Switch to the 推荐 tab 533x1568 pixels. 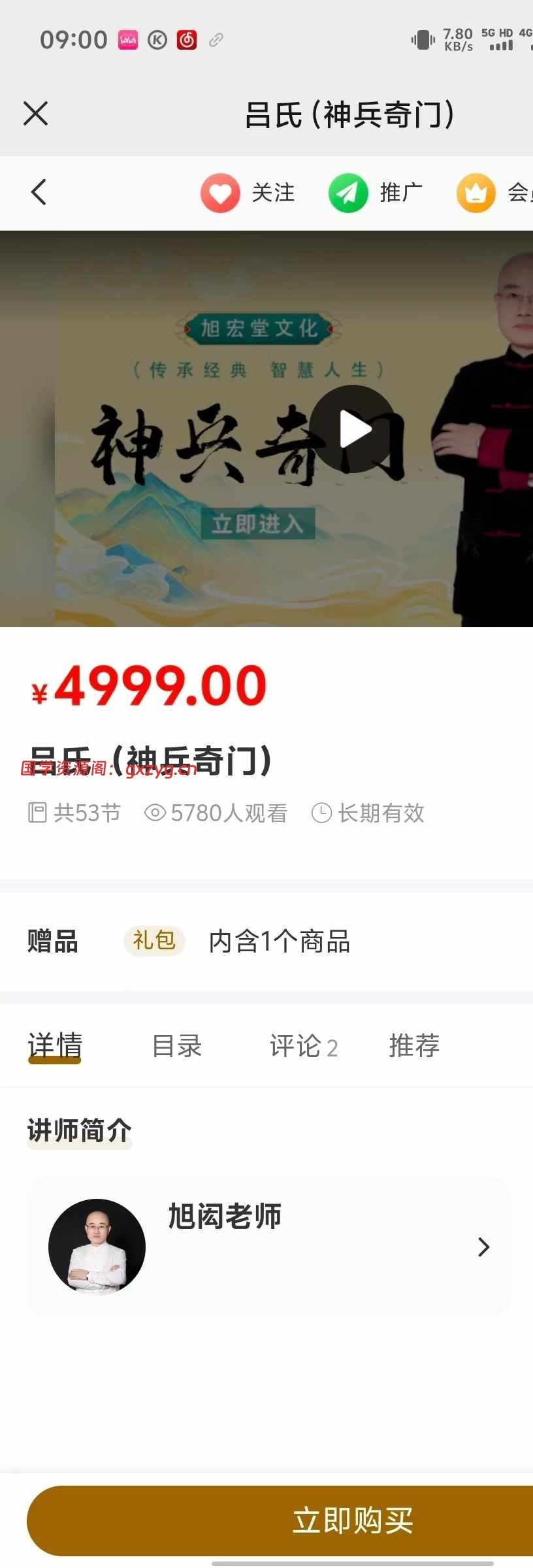point(414,1046)
